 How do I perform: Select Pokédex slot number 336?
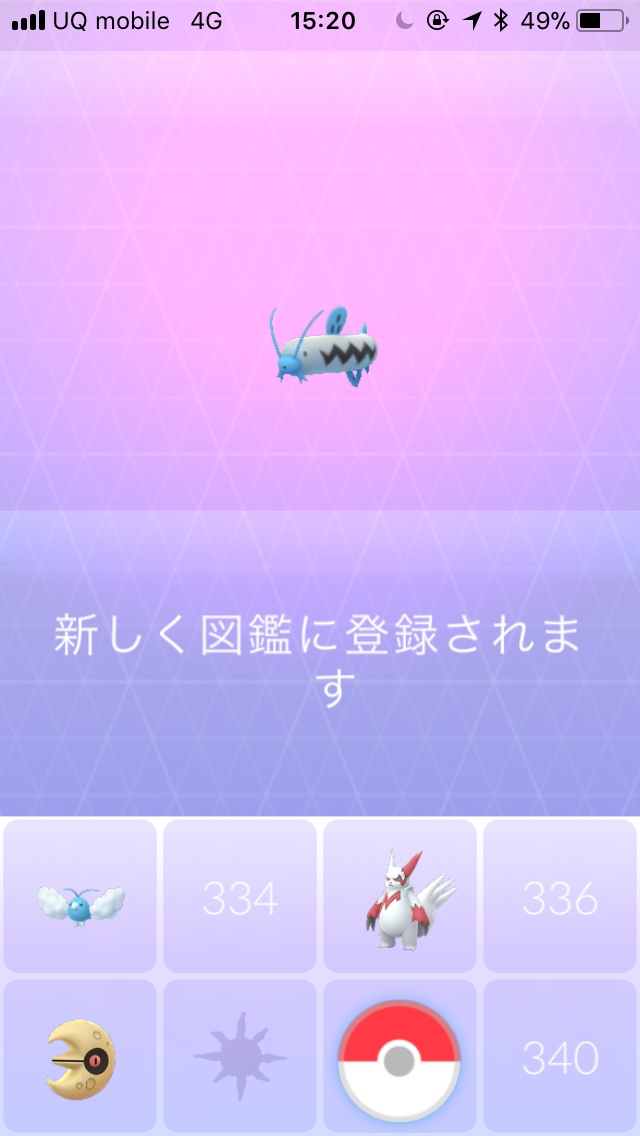click(x=560, y=897)
